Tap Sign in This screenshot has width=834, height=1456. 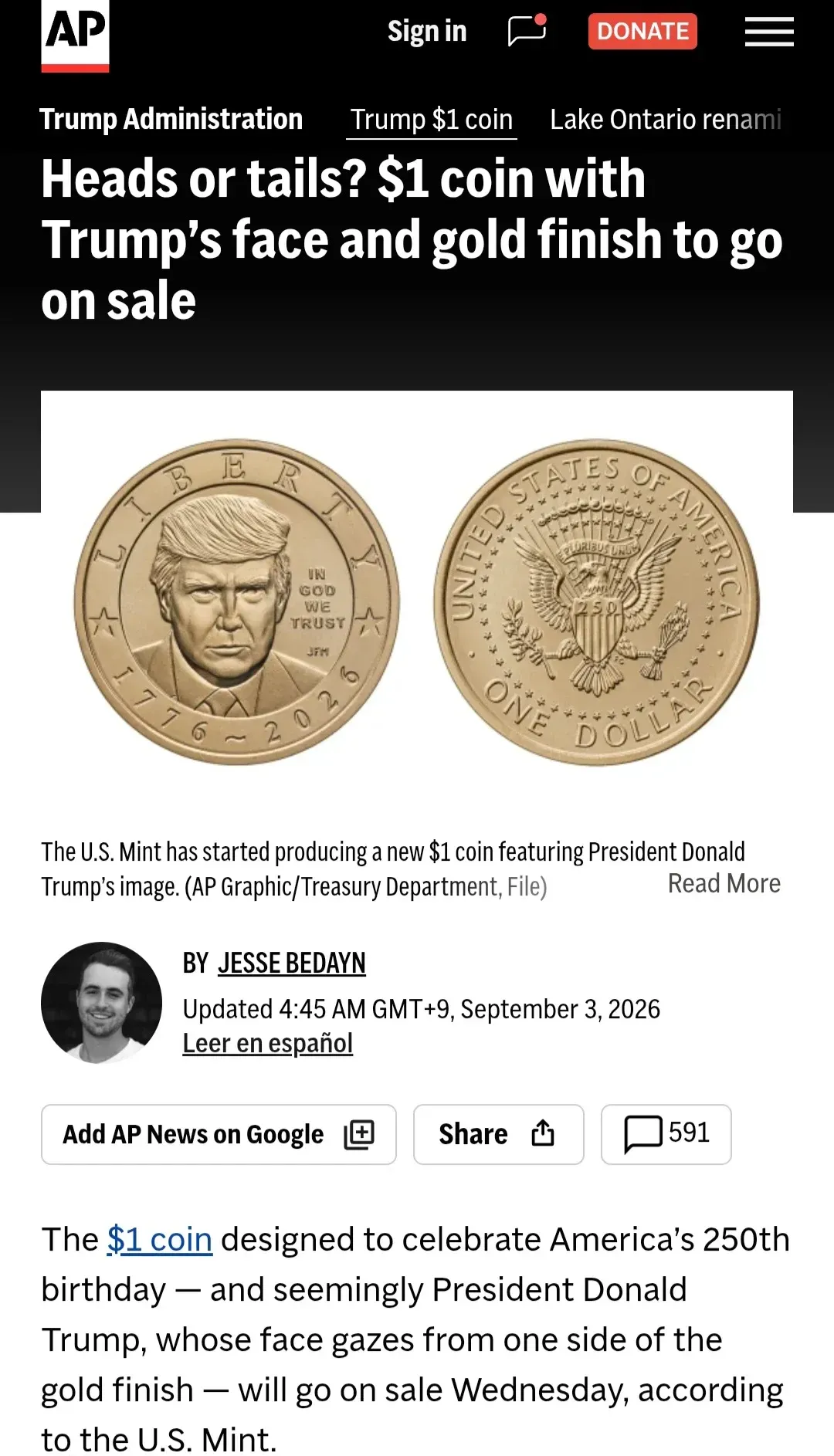427,32
